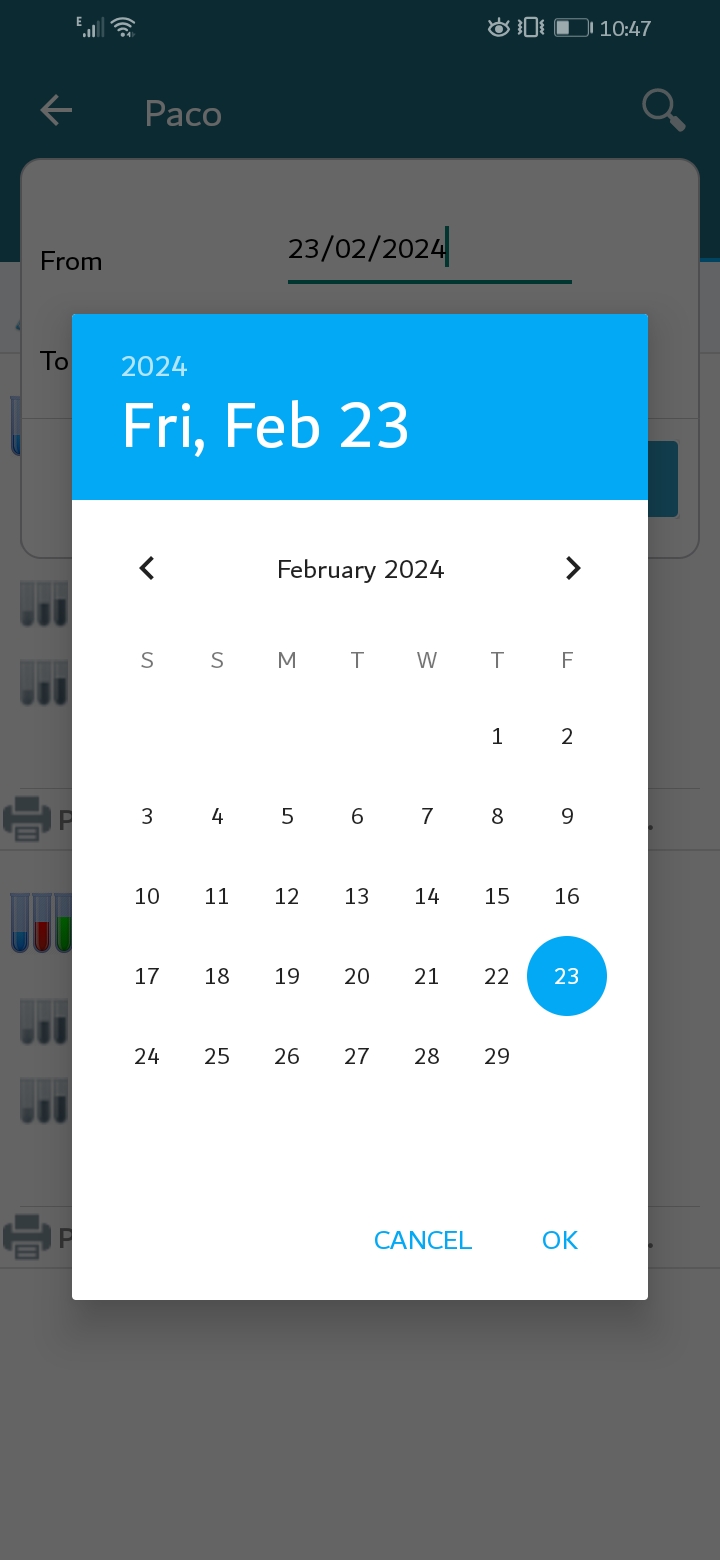Pick February 20 as the date

(357, 976)
